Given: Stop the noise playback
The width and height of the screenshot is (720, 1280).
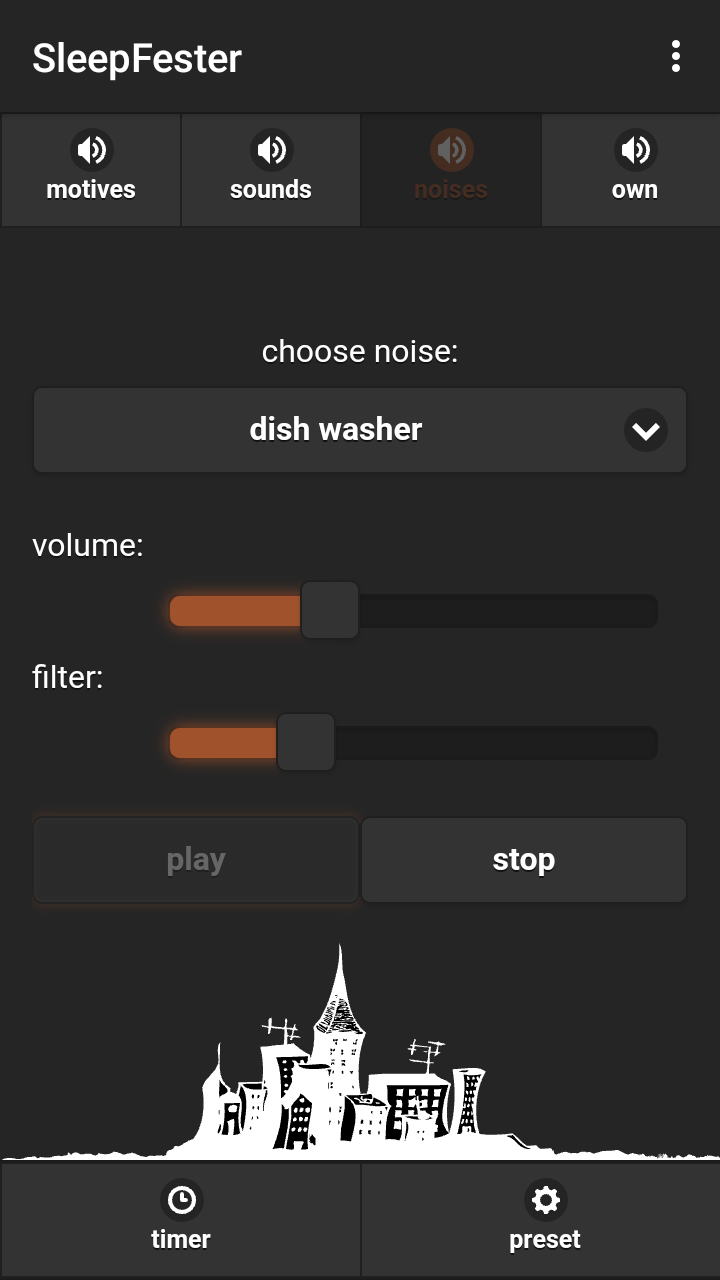Looking at the screenshot, I should click(524, 860).
